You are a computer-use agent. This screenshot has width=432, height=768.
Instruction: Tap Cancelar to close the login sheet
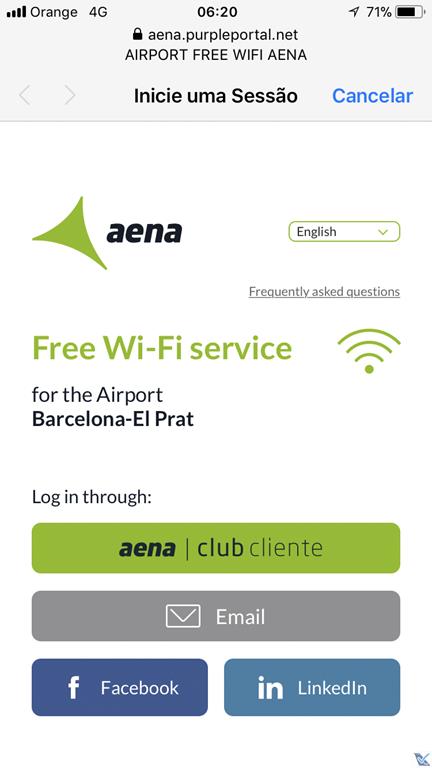(372, 96)
